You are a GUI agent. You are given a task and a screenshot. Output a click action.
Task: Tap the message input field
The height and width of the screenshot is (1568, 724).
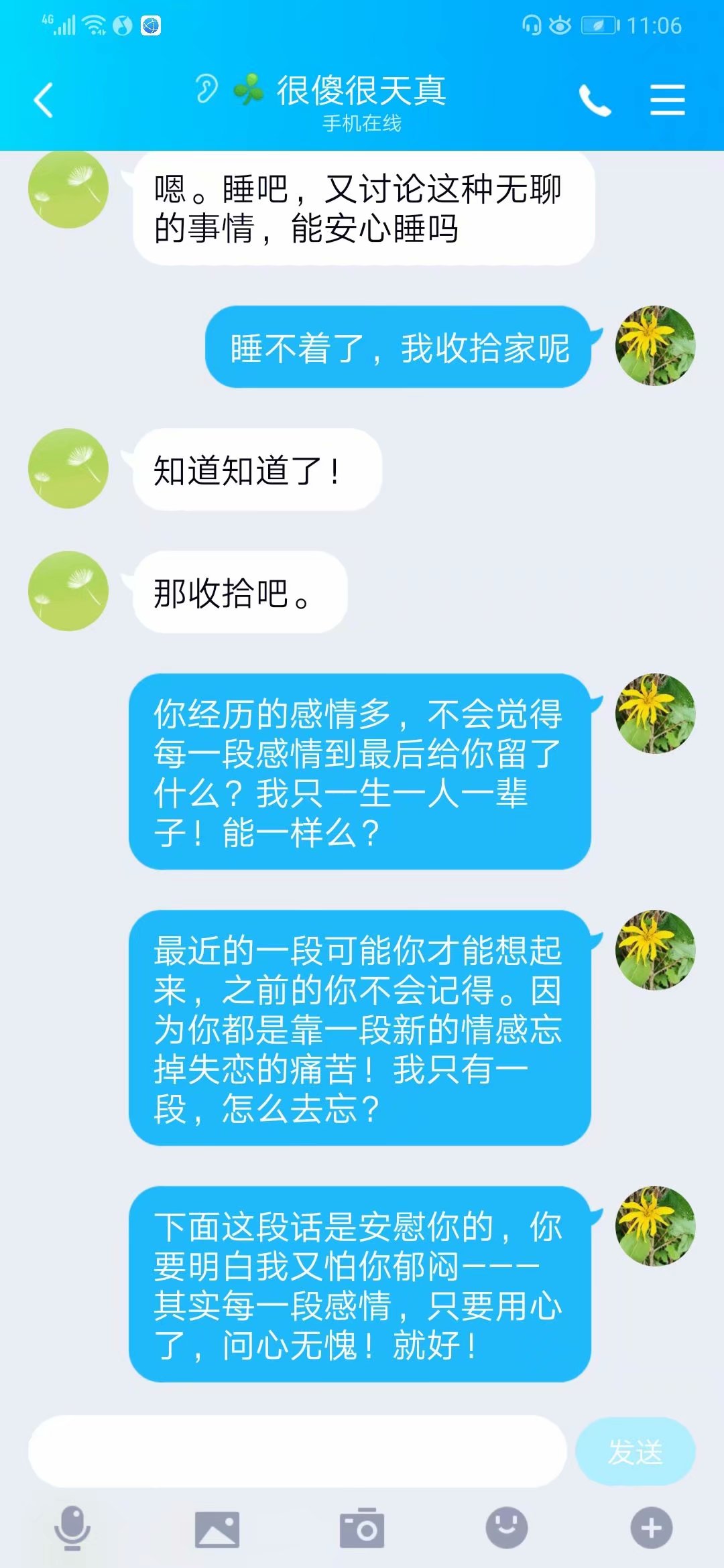tap(298, 1452)
